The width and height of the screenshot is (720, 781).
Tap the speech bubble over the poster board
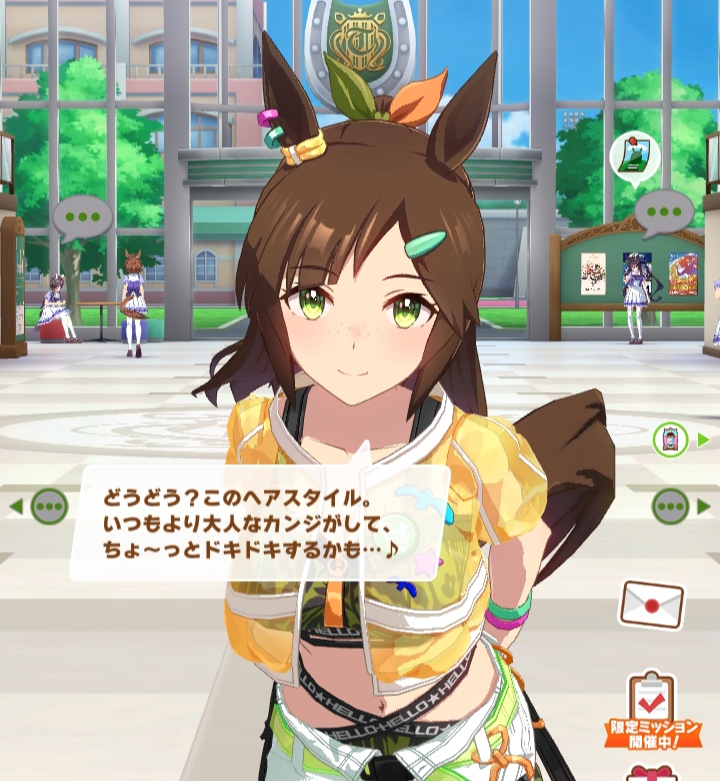(663, 212)
